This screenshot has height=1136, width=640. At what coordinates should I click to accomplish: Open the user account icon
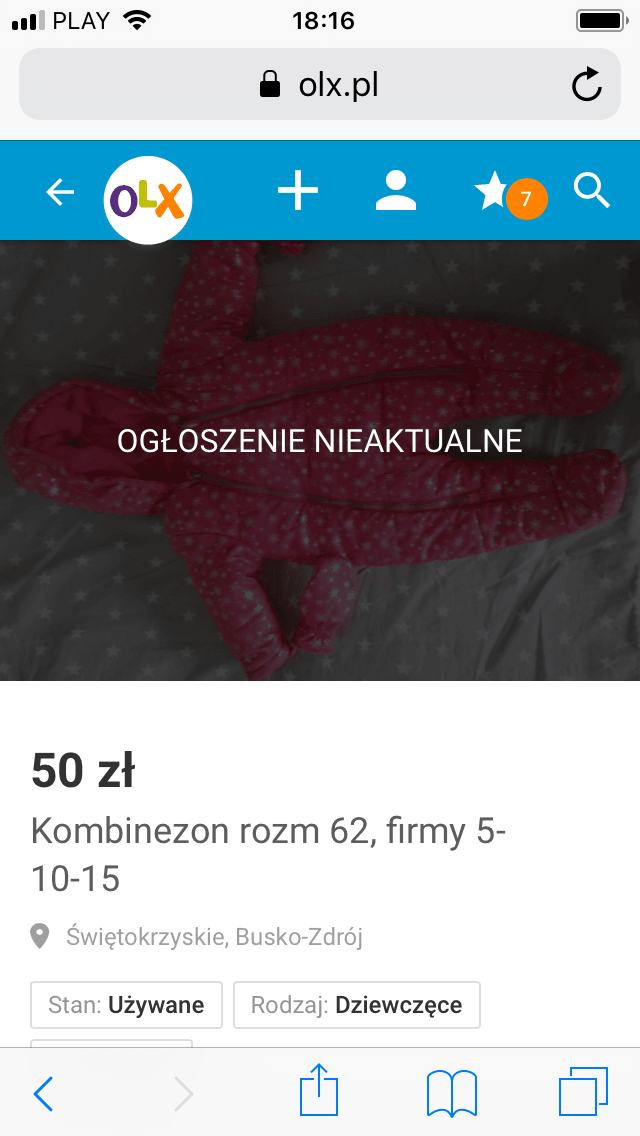pyautogui.click(x=396, y=191)
